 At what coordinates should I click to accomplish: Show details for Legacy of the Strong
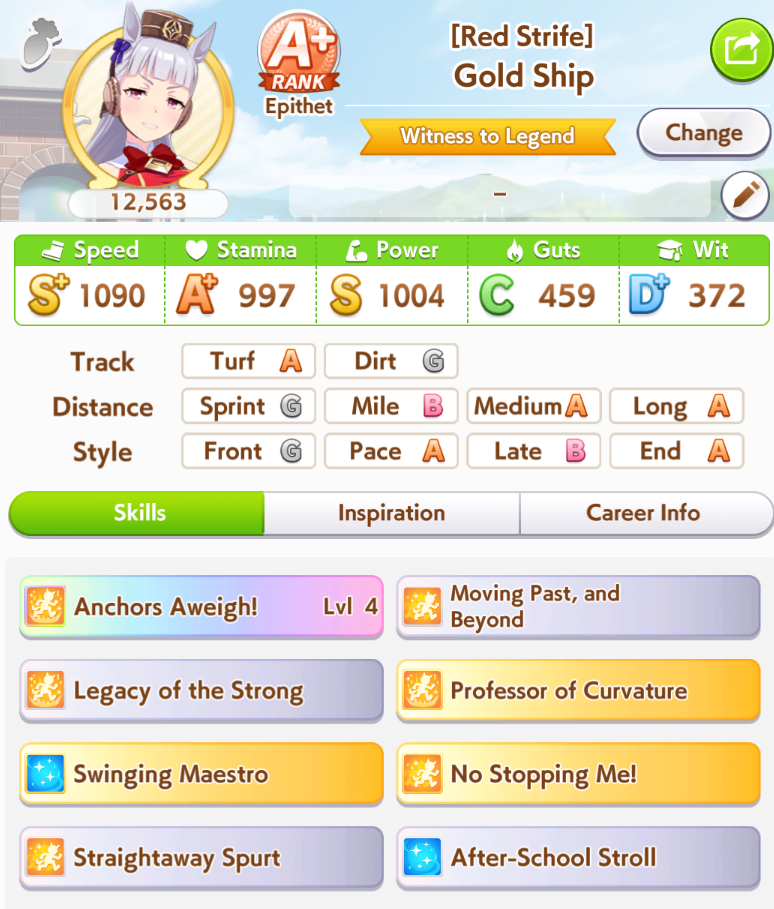click(201, 690)
